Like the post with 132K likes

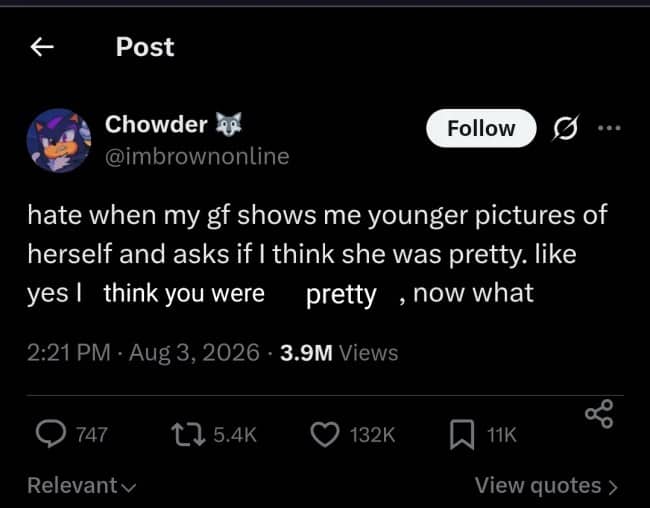(x=325, y=435)
